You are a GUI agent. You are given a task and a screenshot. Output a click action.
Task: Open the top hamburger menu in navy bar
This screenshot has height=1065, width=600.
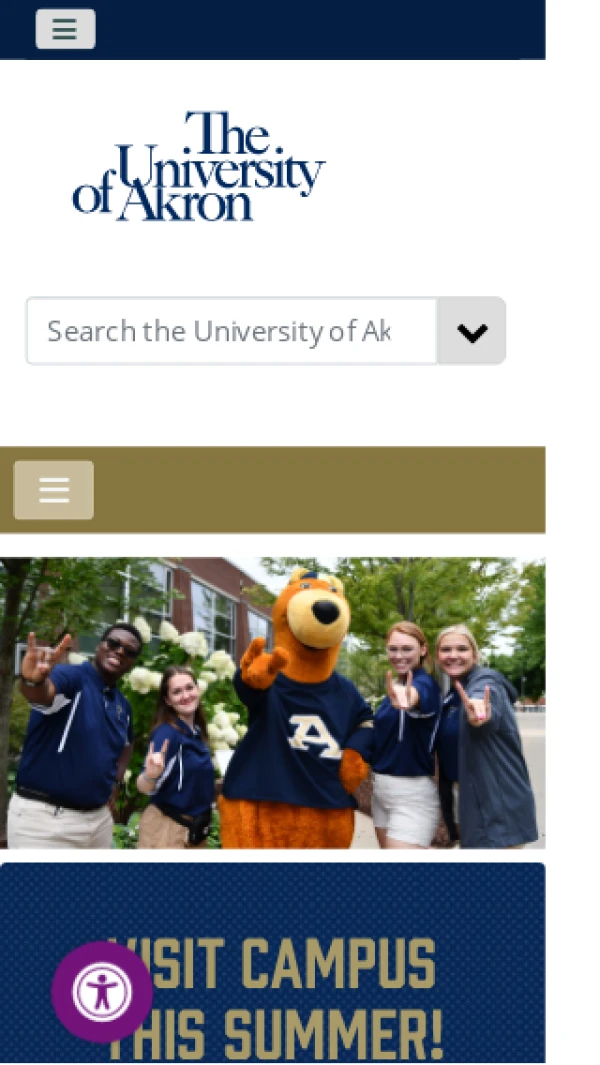click(65, 29)
